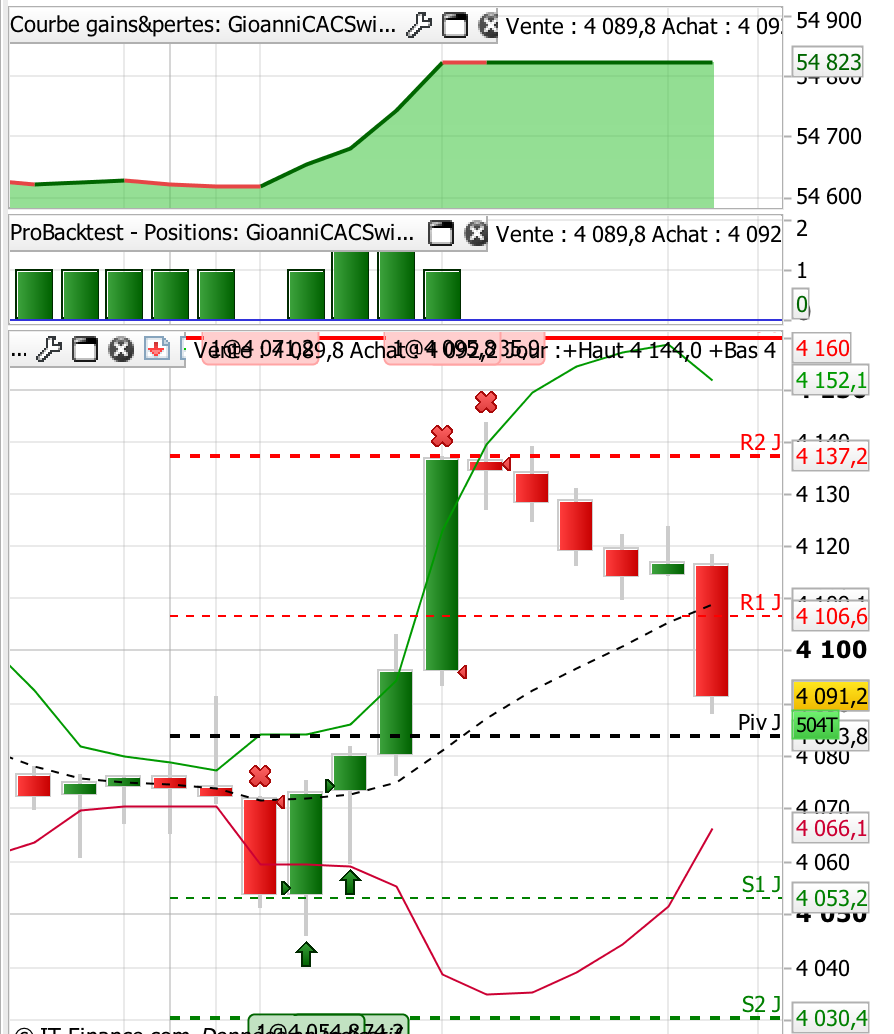The image size is (894, 1034).
Task: Open ProBacktest - Positions title label
Action: pyautogui.click(x=211, y=234)
